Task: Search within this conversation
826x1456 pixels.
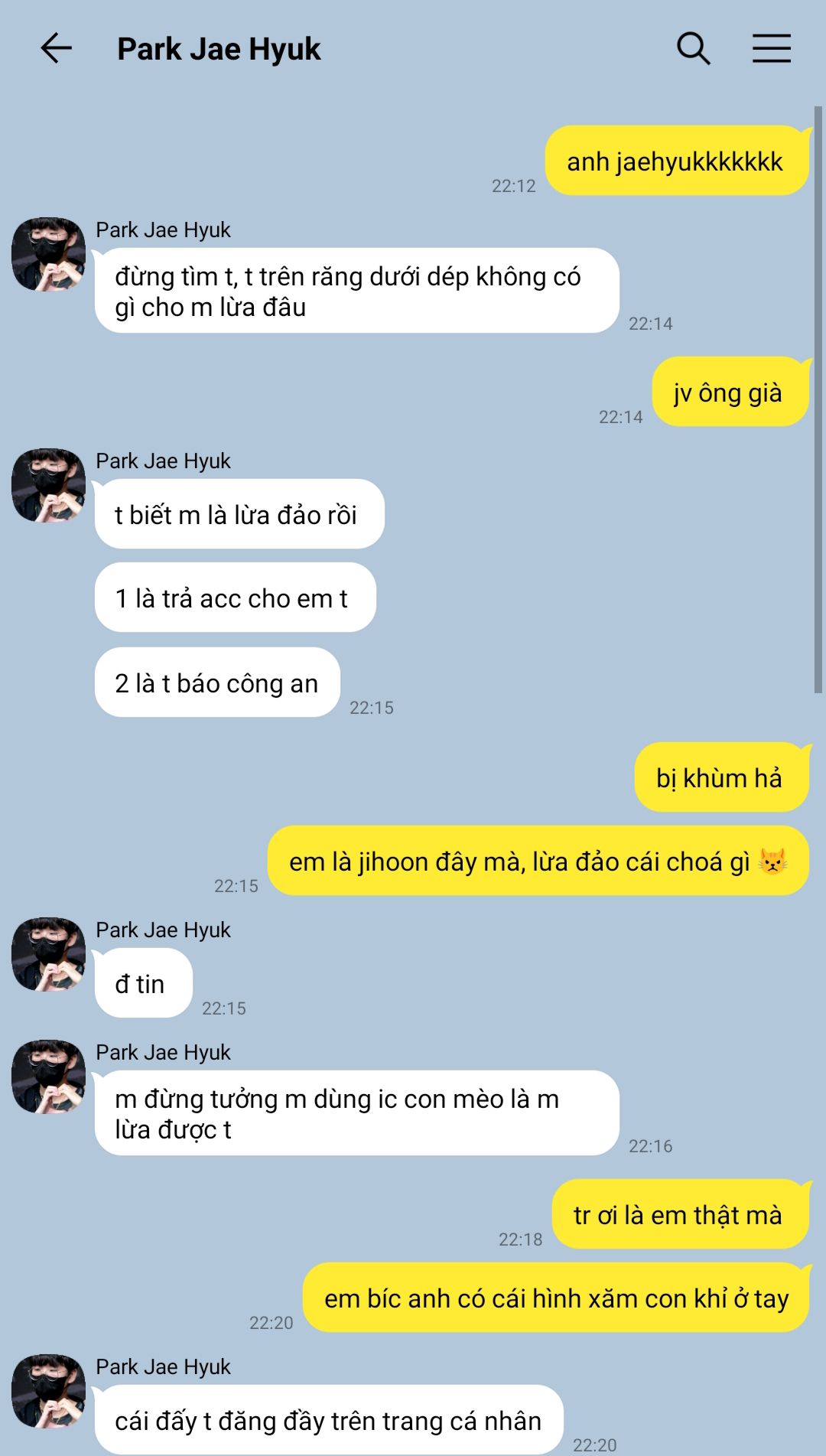Action: 693,49
